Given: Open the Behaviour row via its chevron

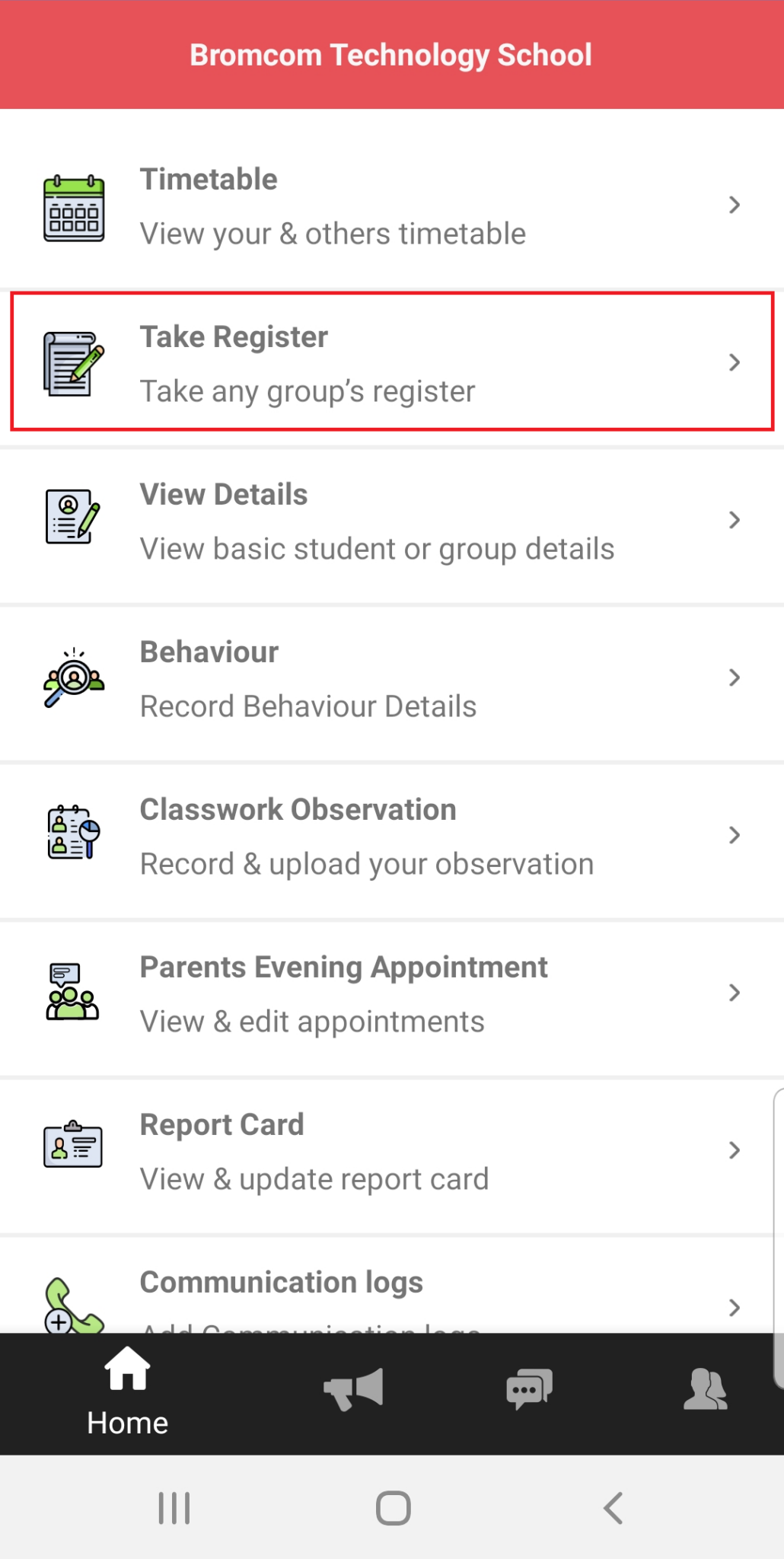Looking at the screenshot, I should (x=734, y=677).
